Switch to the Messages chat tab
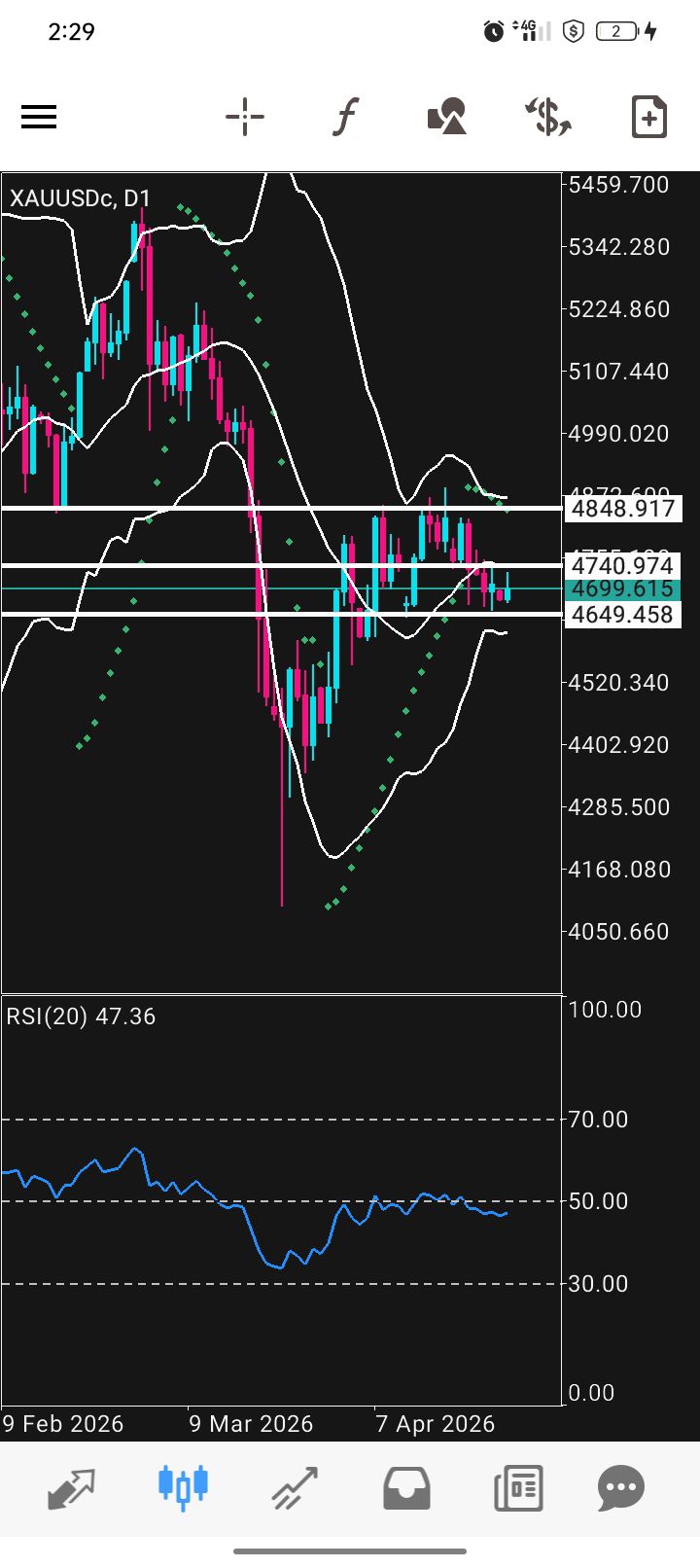Viewport: 700px width, 1568px height. click(x=621, y=1487)
